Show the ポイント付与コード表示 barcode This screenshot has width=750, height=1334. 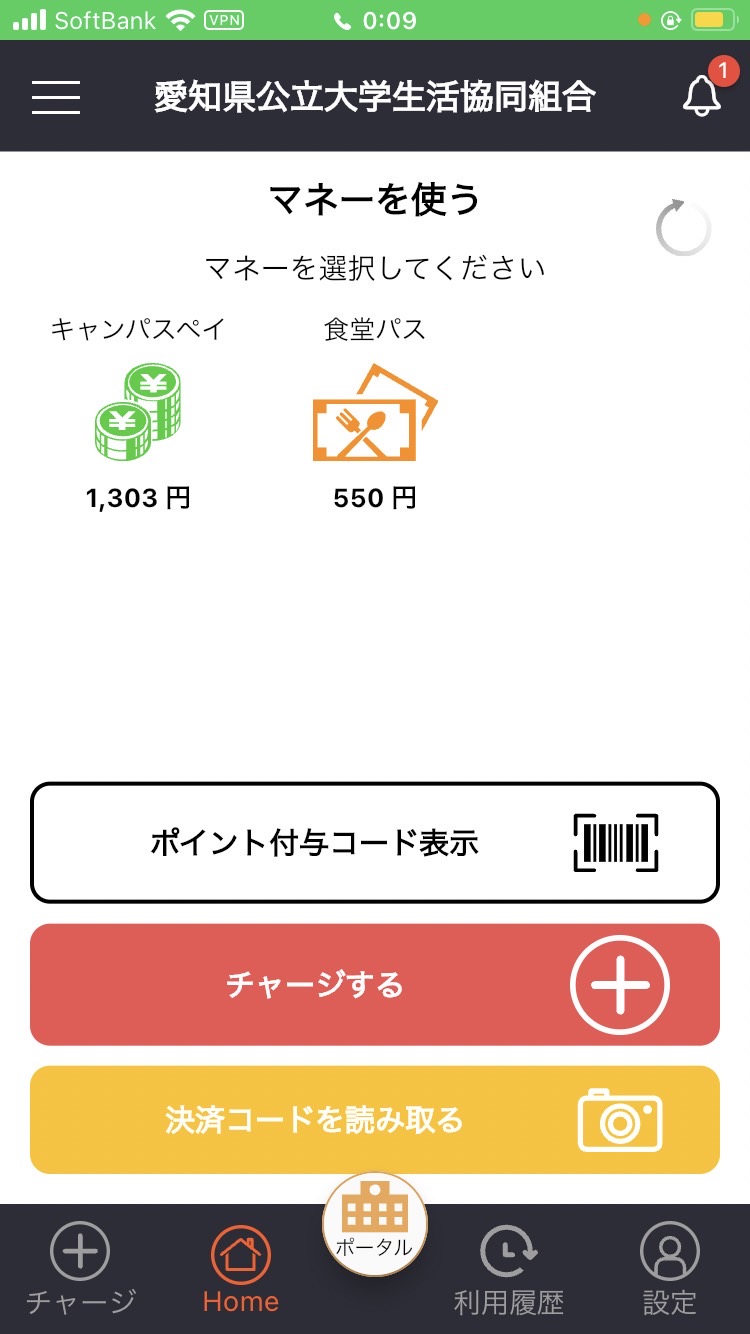click(375, 843)
